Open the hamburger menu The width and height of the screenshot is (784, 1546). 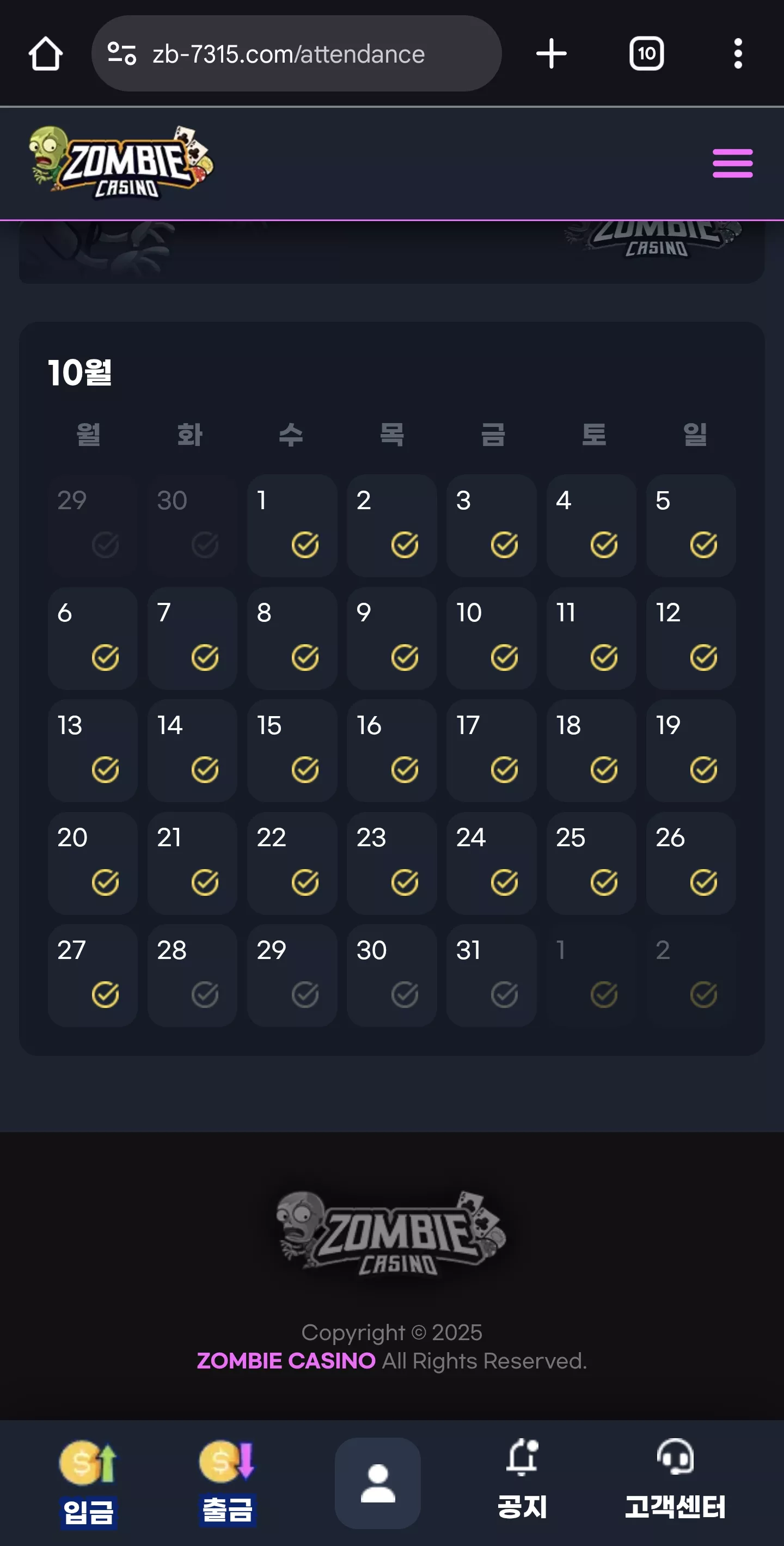pyautogui.click(x=732, y=163)
